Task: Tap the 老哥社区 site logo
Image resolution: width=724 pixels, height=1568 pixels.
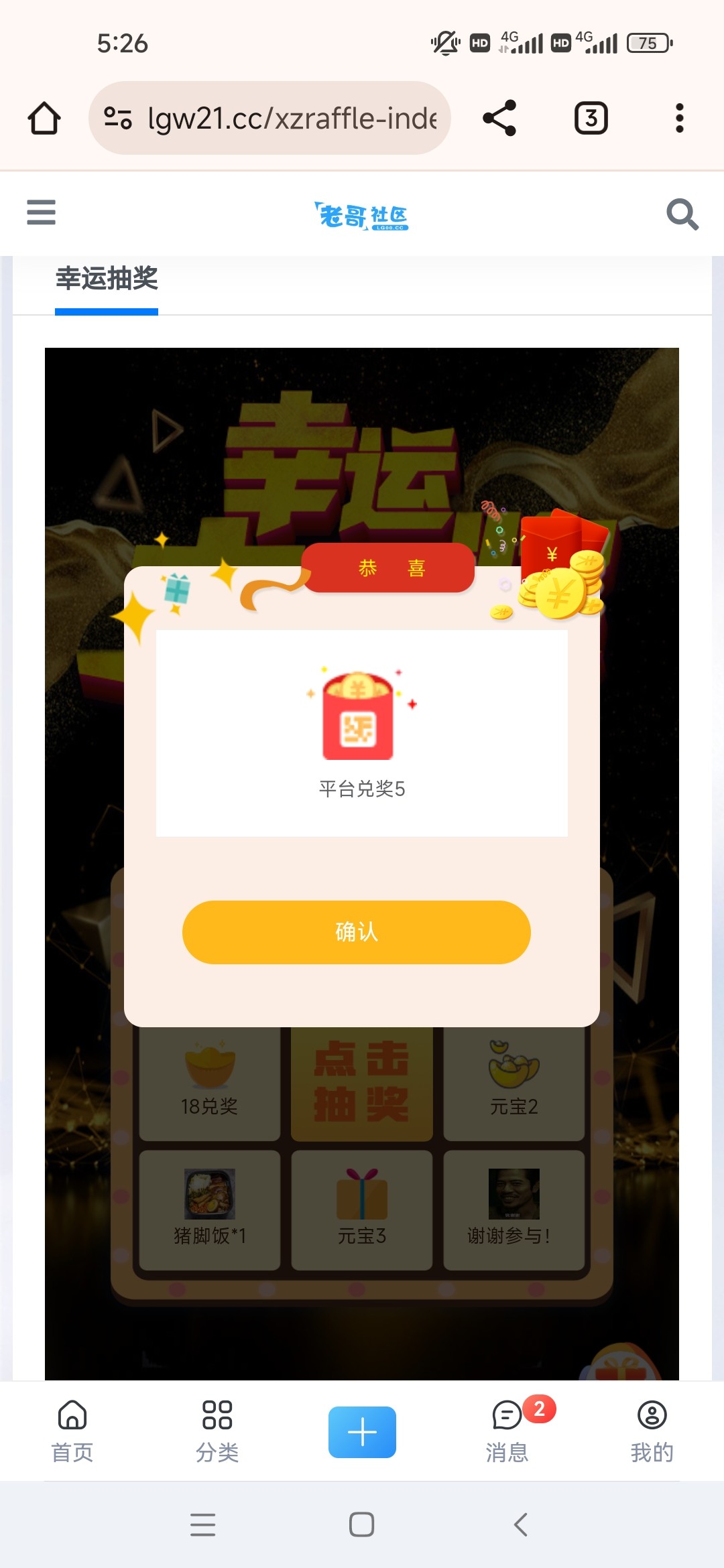Action: 362,216
